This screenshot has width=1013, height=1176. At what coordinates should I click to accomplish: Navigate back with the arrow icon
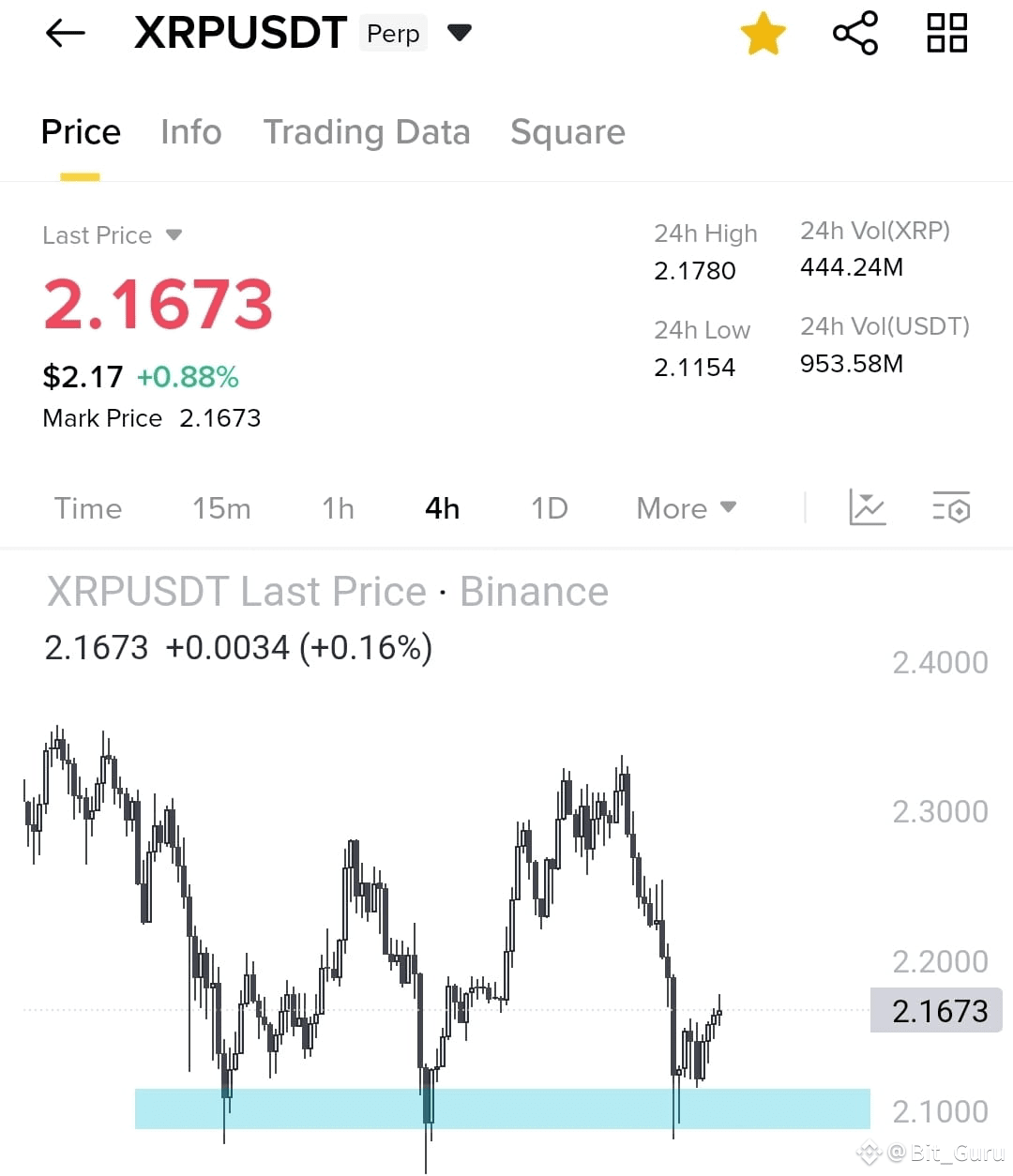coord(64,33)
